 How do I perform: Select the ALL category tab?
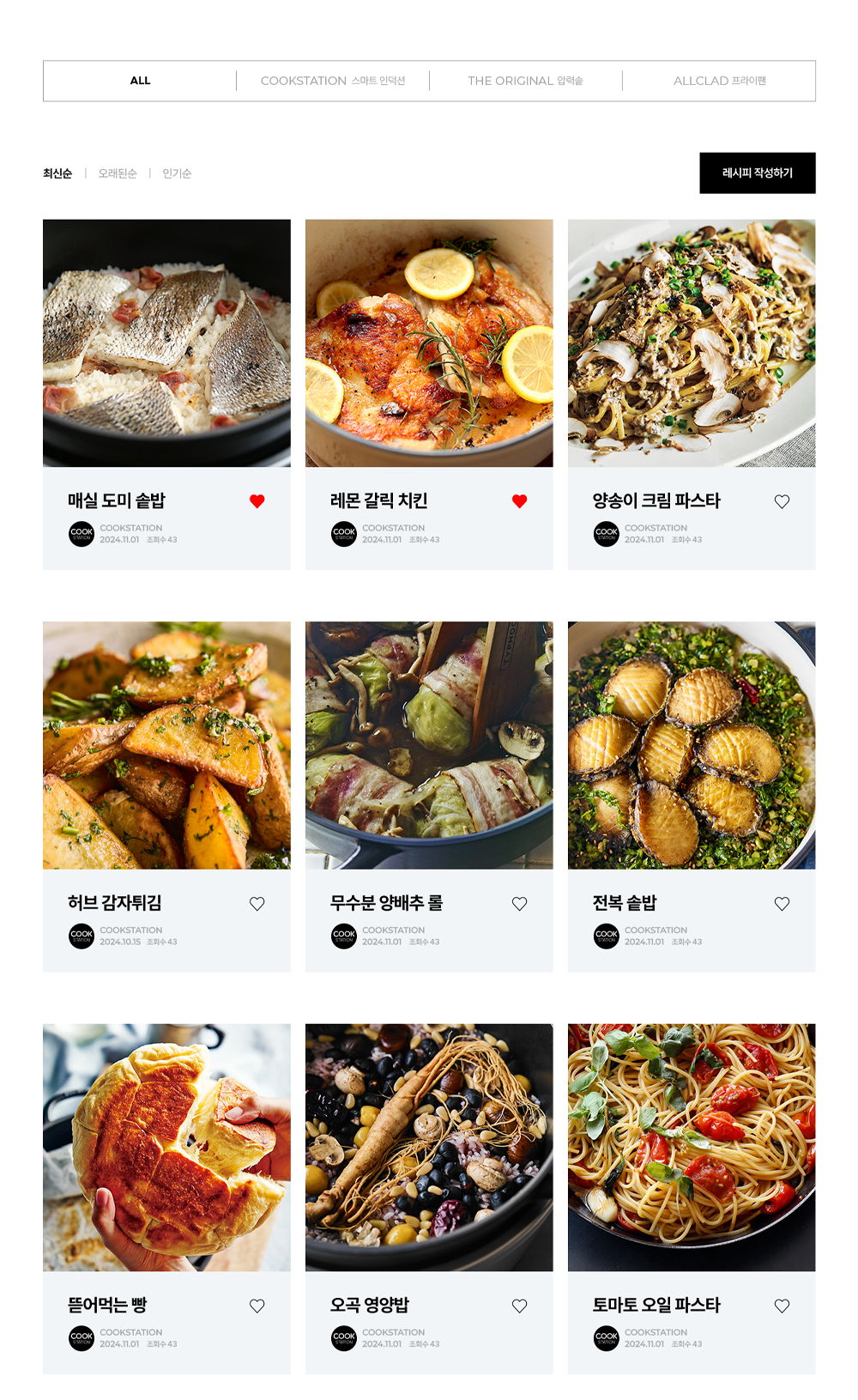coord(140,81)
